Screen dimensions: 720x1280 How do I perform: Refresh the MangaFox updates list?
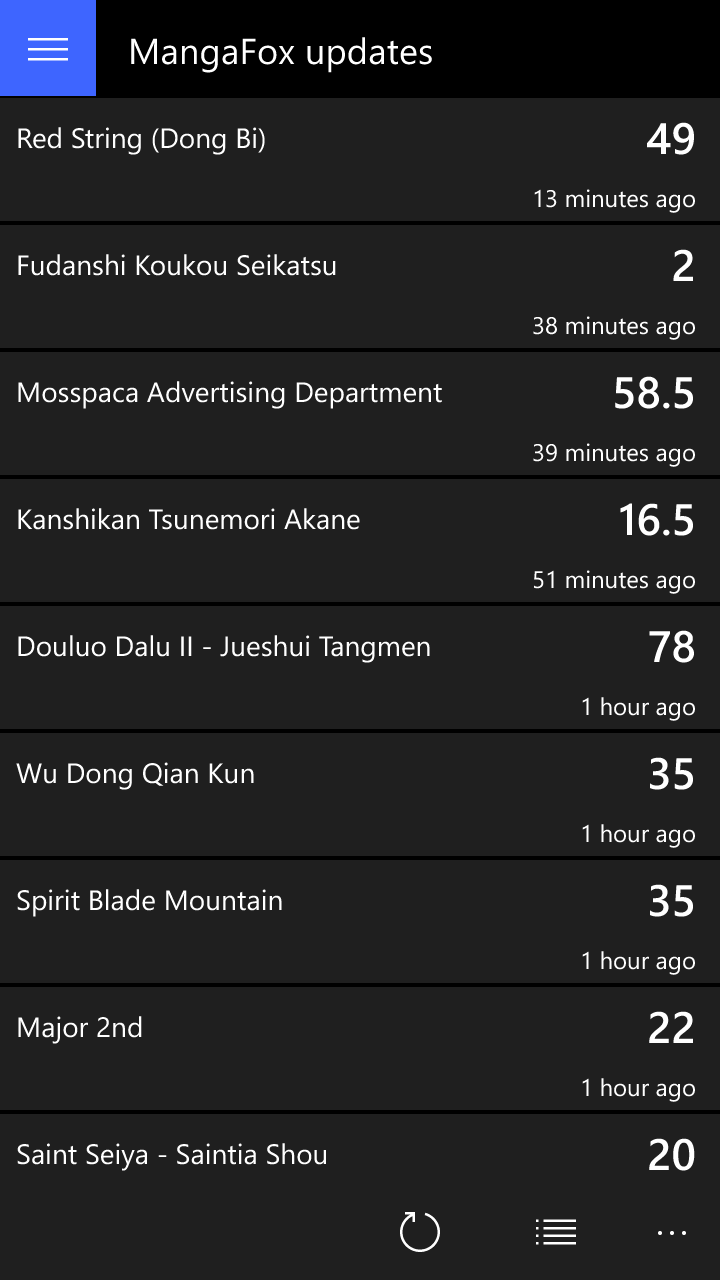(x=420, y=1231)
